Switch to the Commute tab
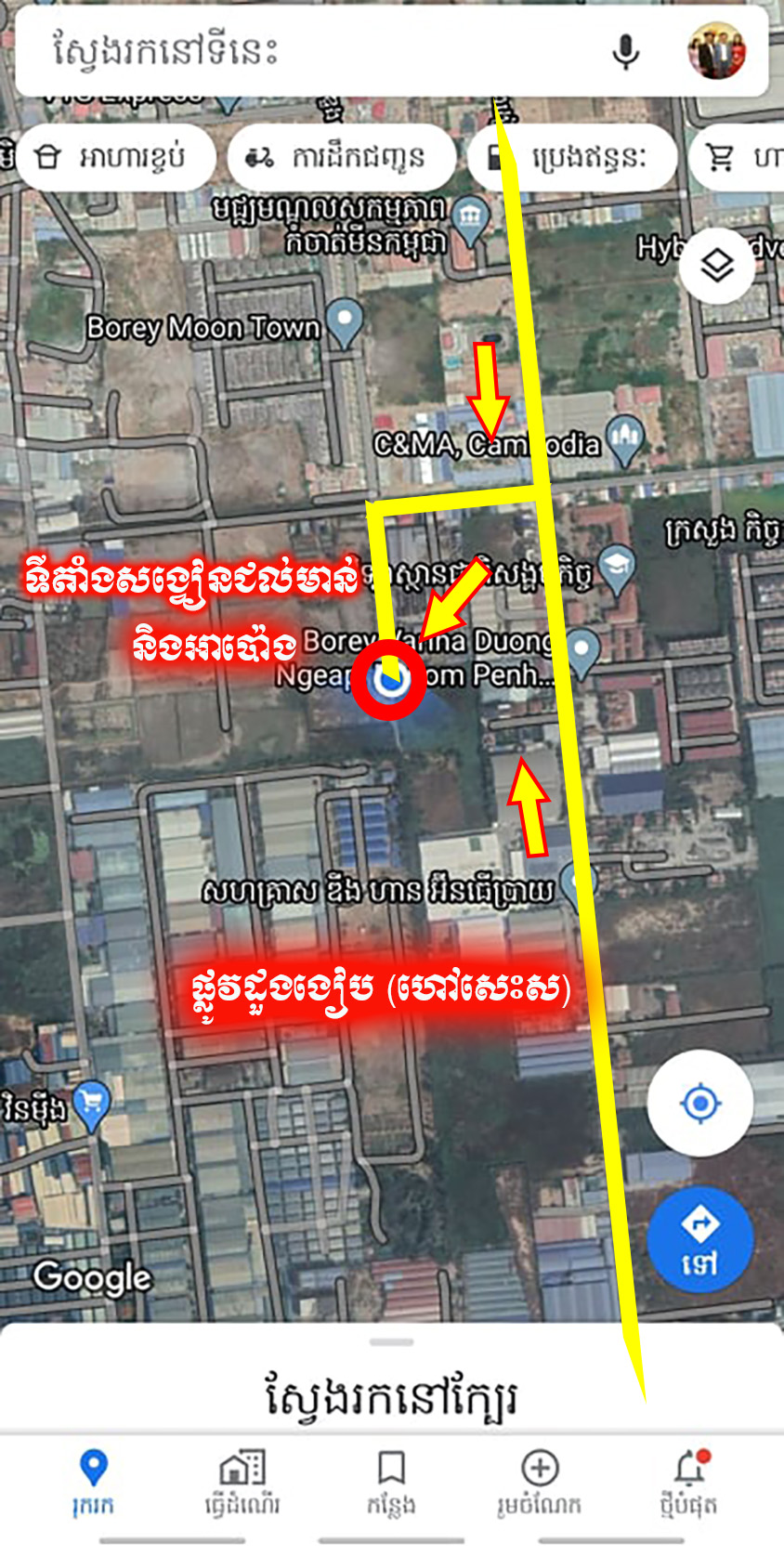This screenshot has height=1556, width=784. click(242, 1484)
